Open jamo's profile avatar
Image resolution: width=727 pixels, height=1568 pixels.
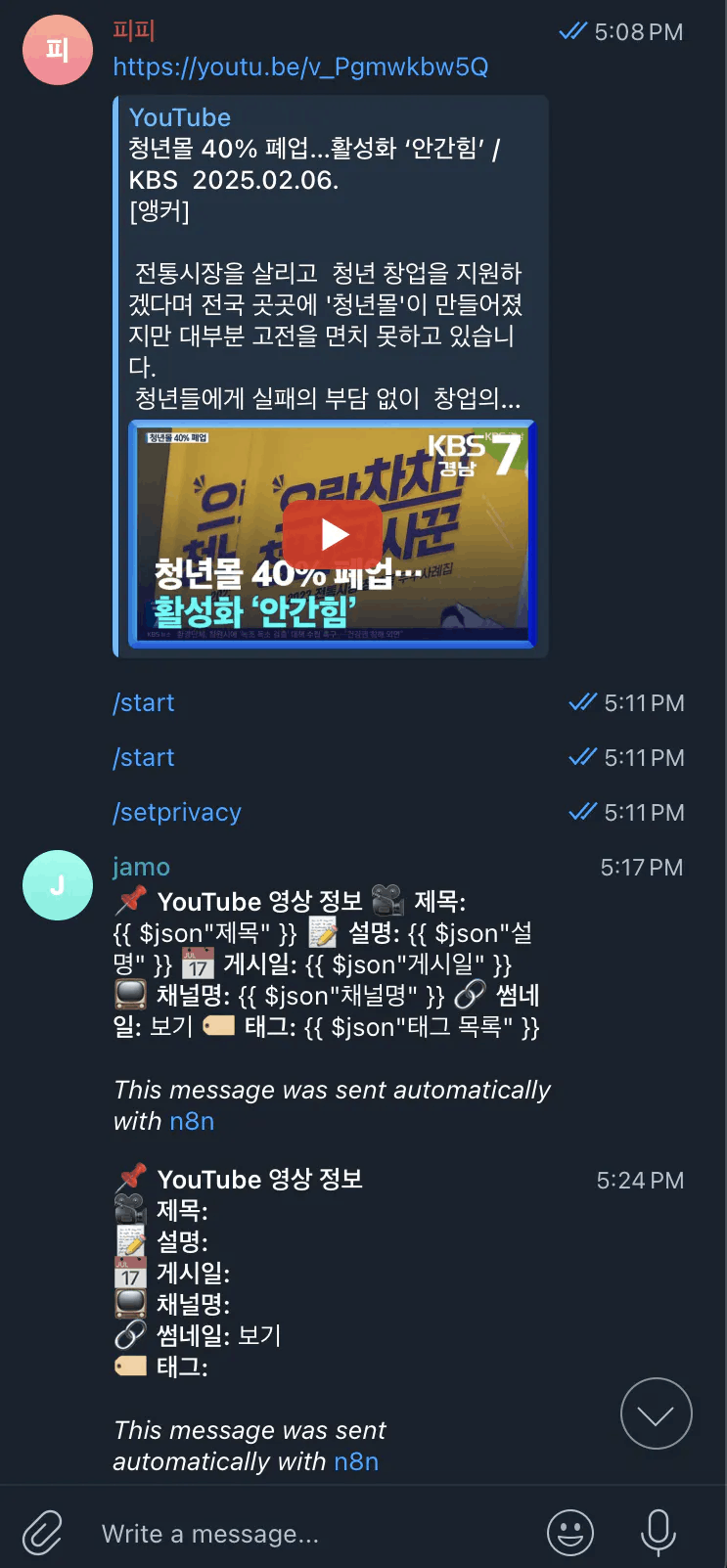tap(58, 885)
